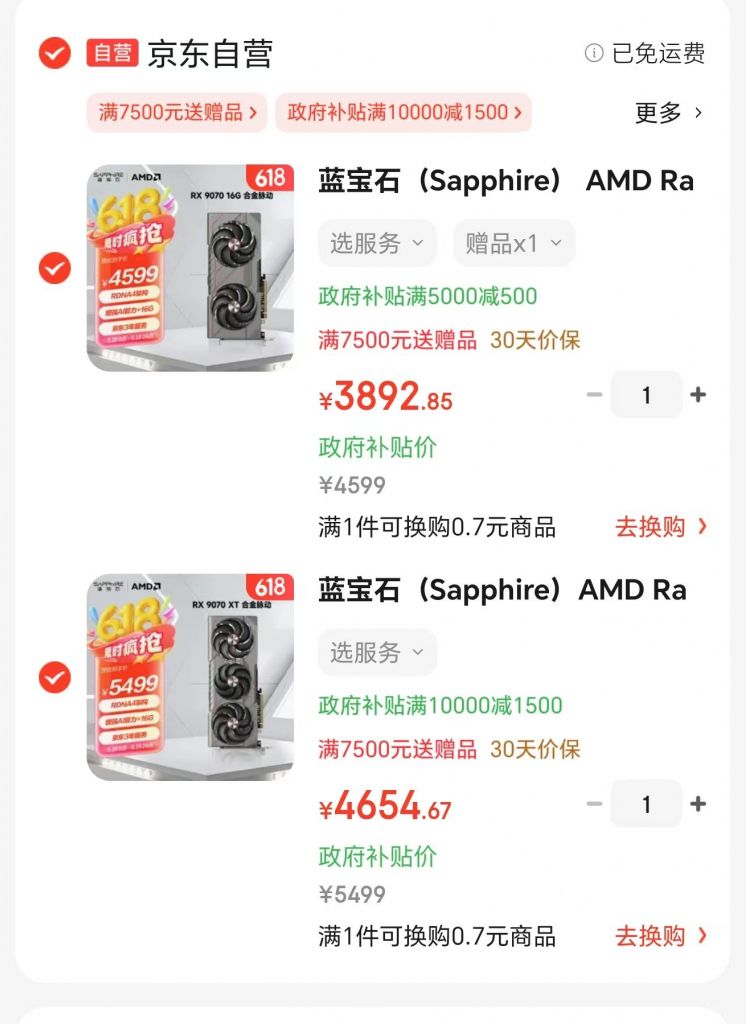Open the 选服务 dropdown for RX 9070 XT

tap(378, 652)
